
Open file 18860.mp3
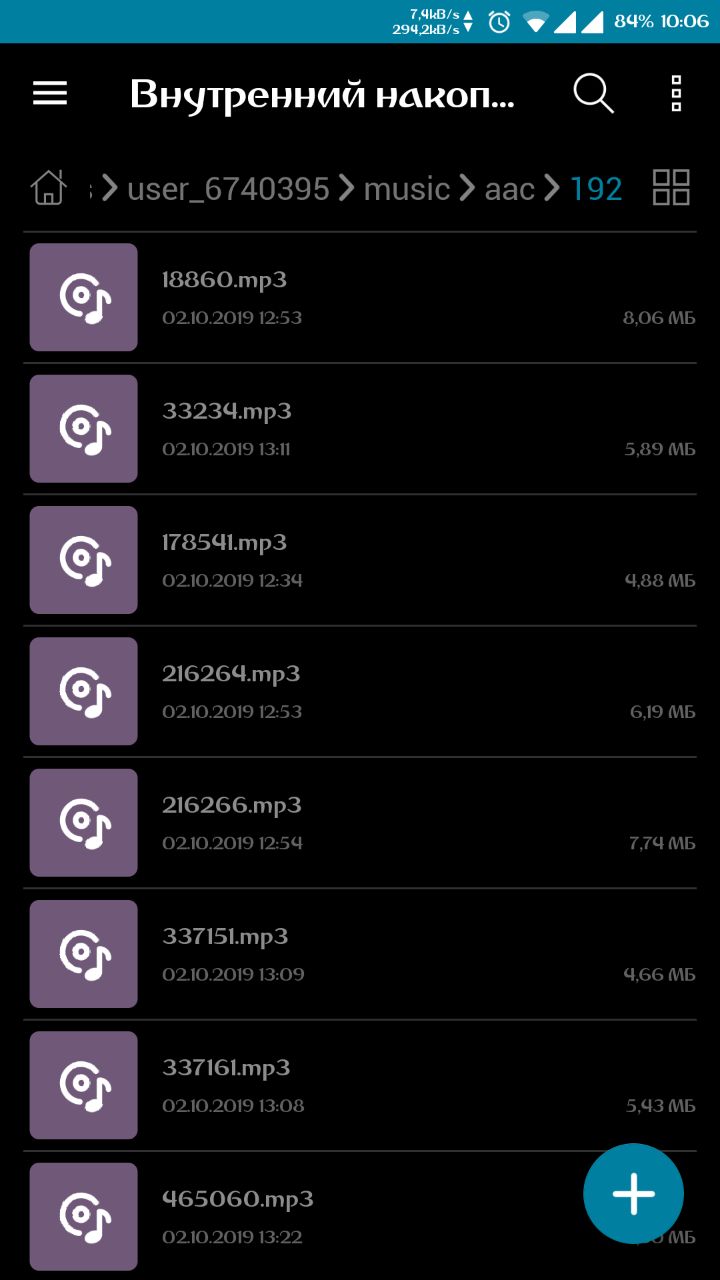[360, 298]
